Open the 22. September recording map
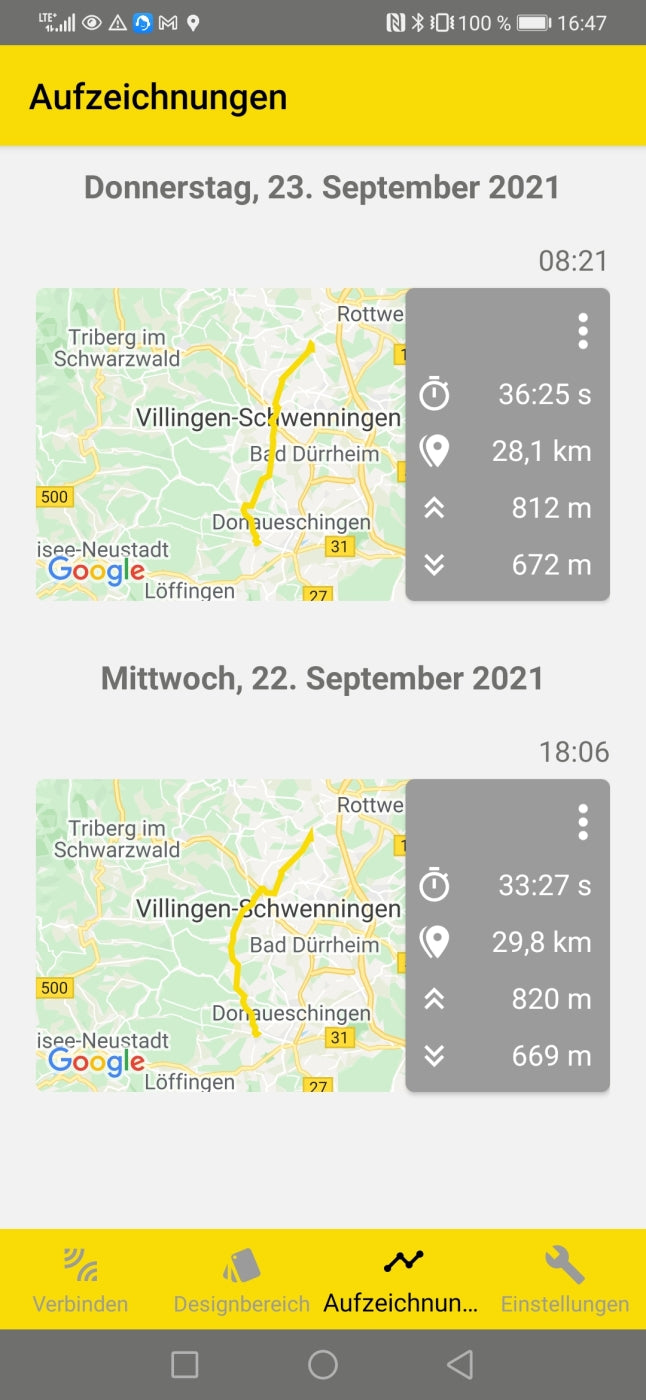 (221, 935)
